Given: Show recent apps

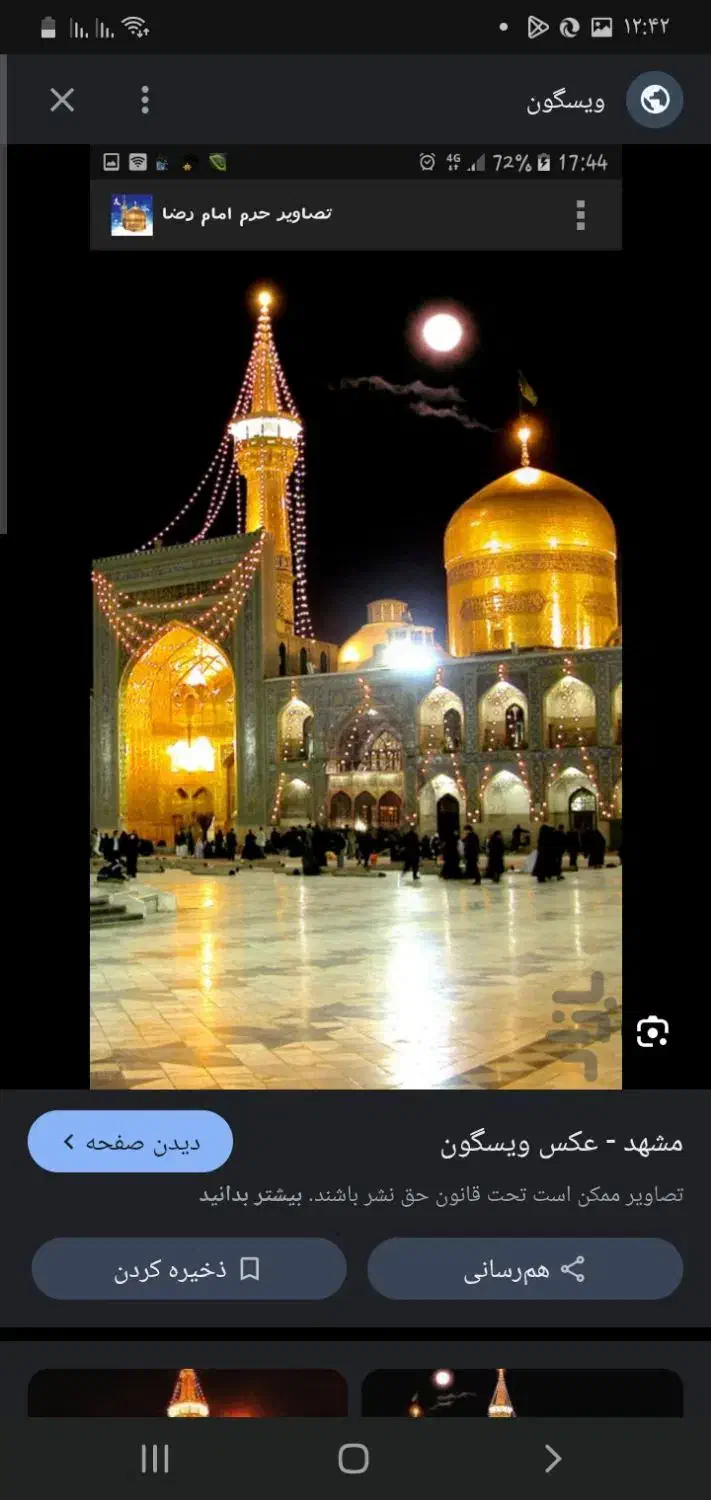Looking at the screenshot, I should tap(155, 1459).
